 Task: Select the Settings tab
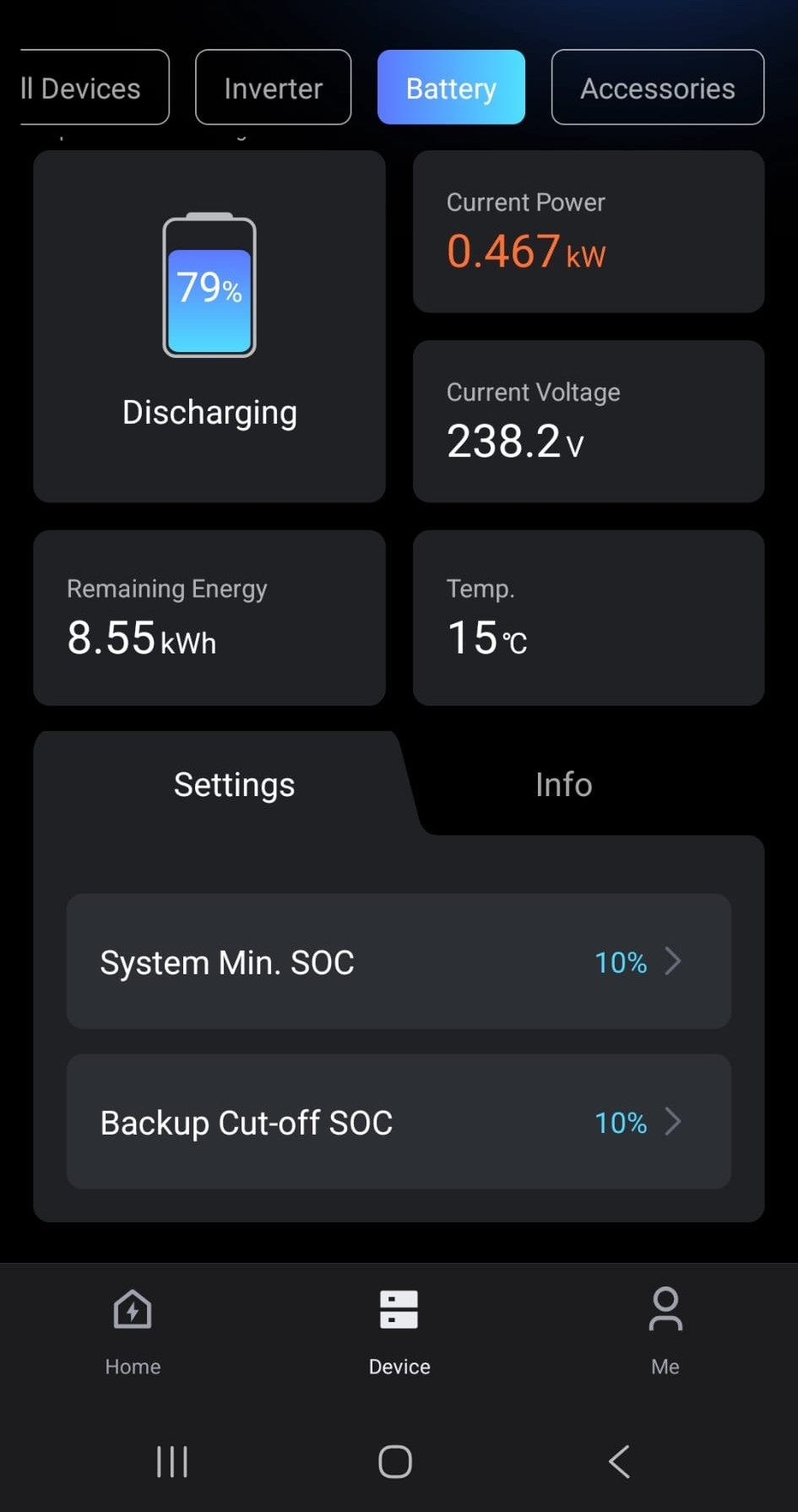234,784
